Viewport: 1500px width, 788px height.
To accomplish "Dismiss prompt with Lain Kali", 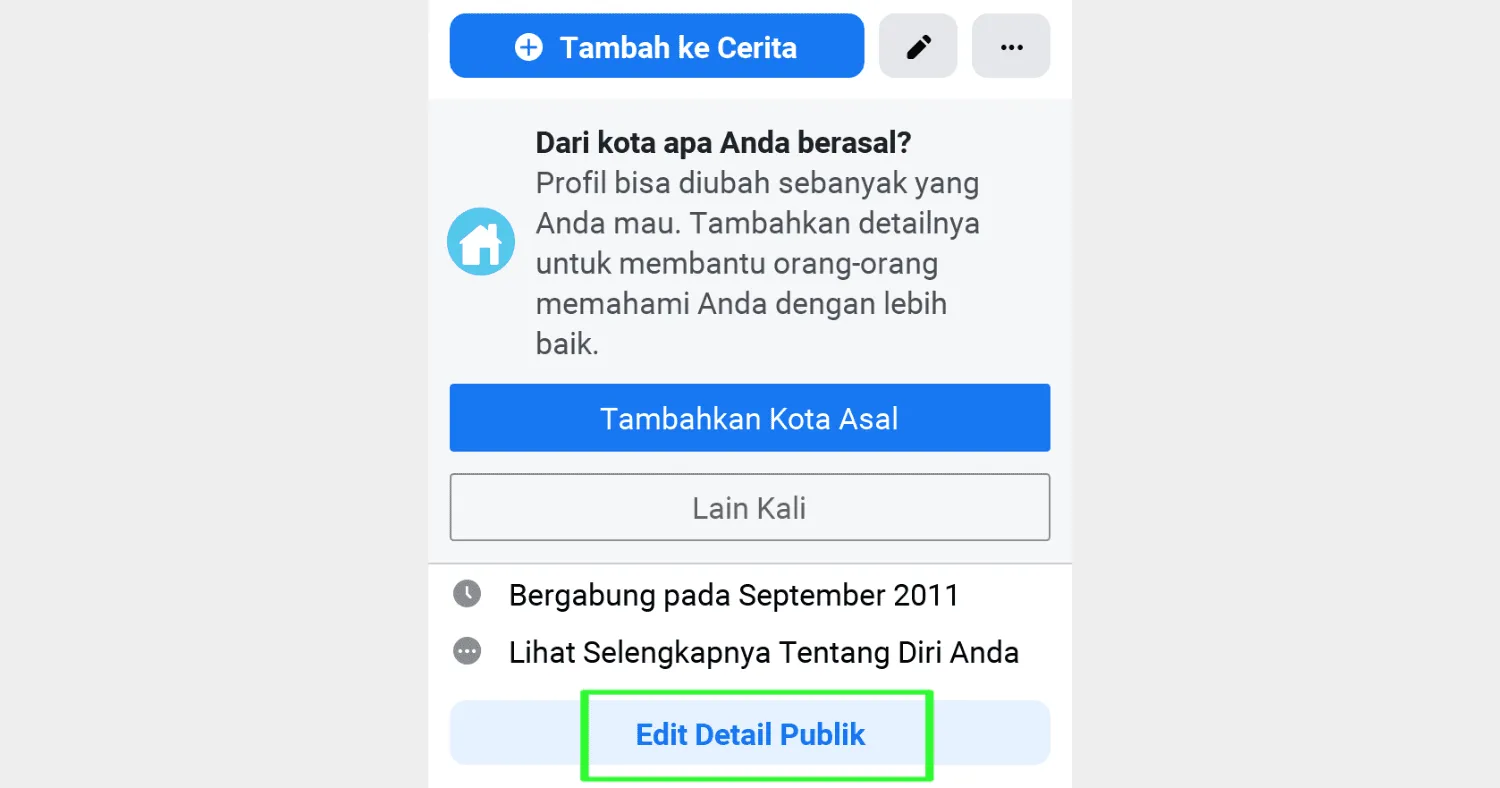I will coord(749,507).
